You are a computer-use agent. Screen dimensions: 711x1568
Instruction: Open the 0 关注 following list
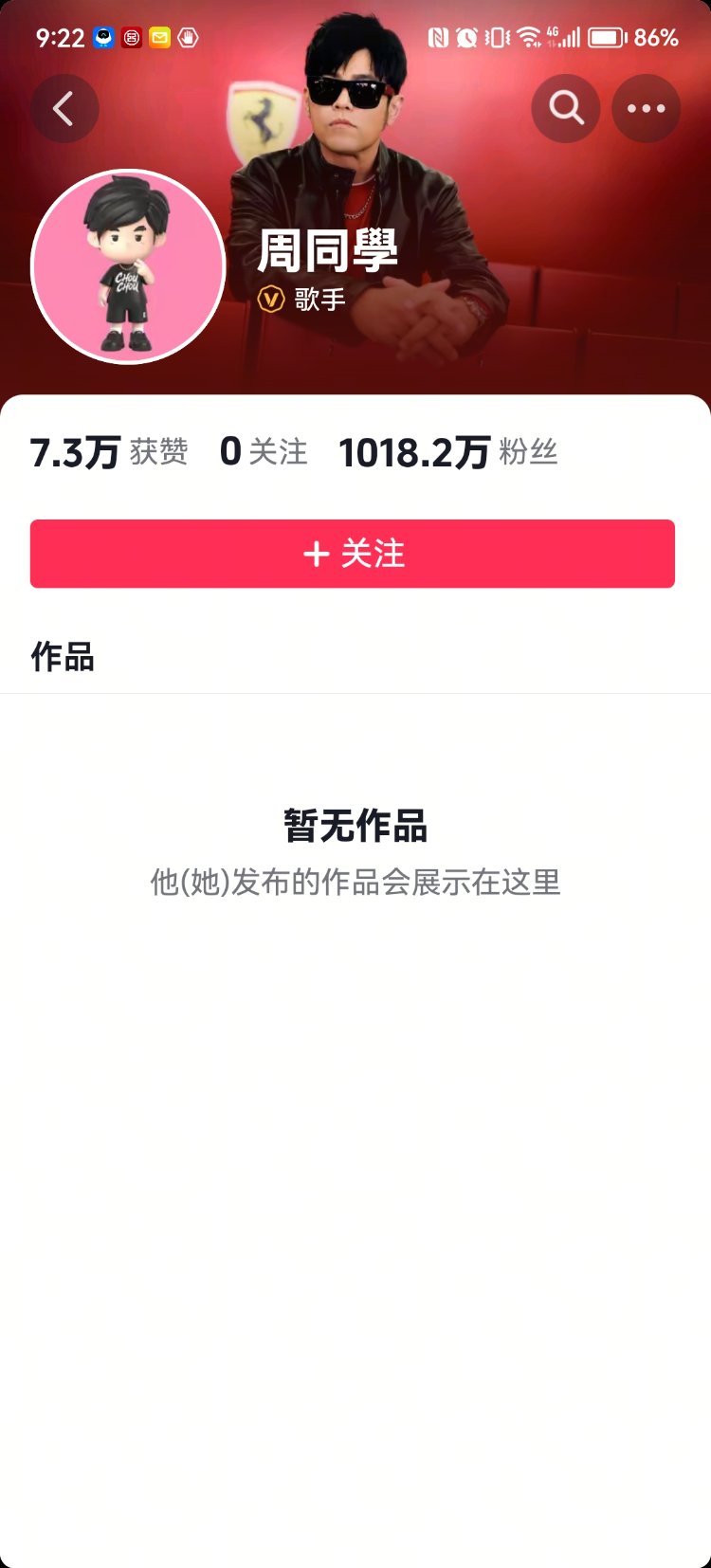[x=264, y=452]
